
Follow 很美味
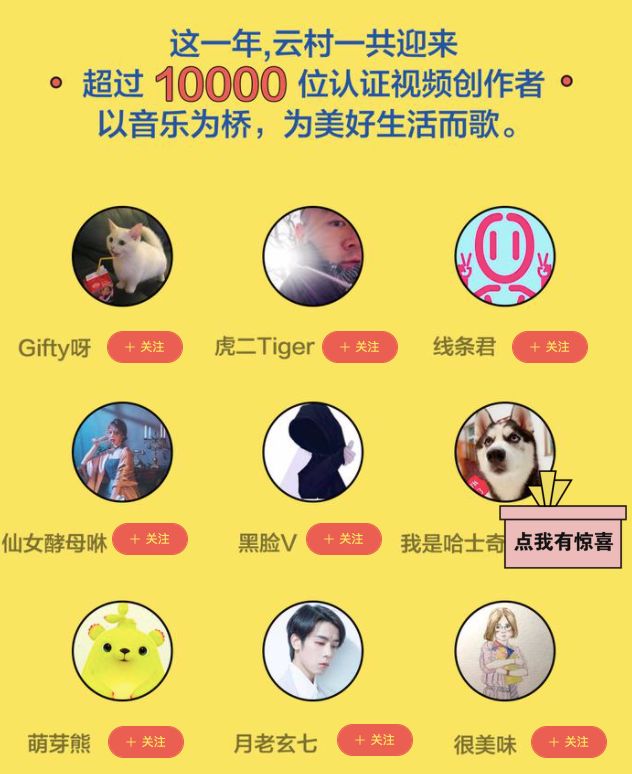pos(568,742)
